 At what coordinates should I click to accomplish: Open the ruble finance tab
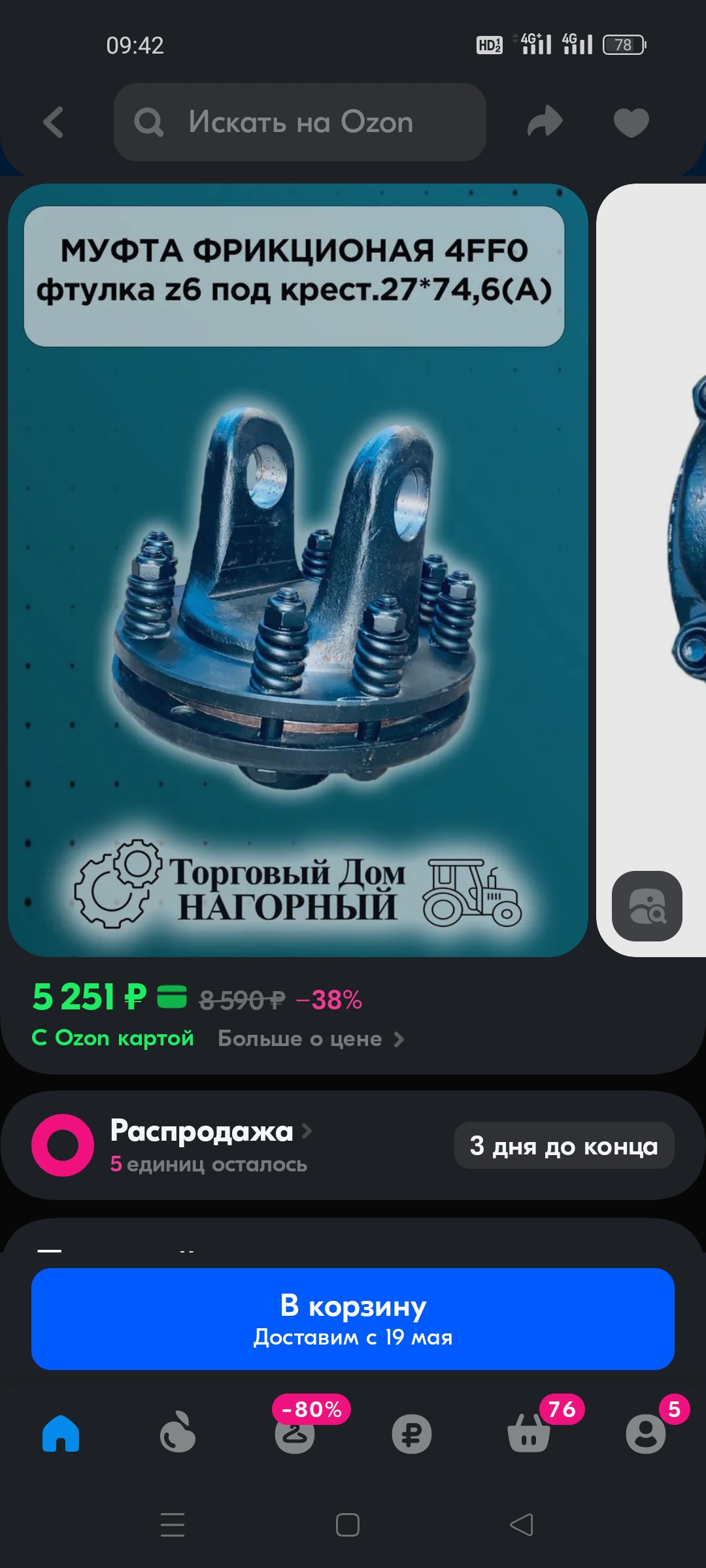coord(412,1433)
